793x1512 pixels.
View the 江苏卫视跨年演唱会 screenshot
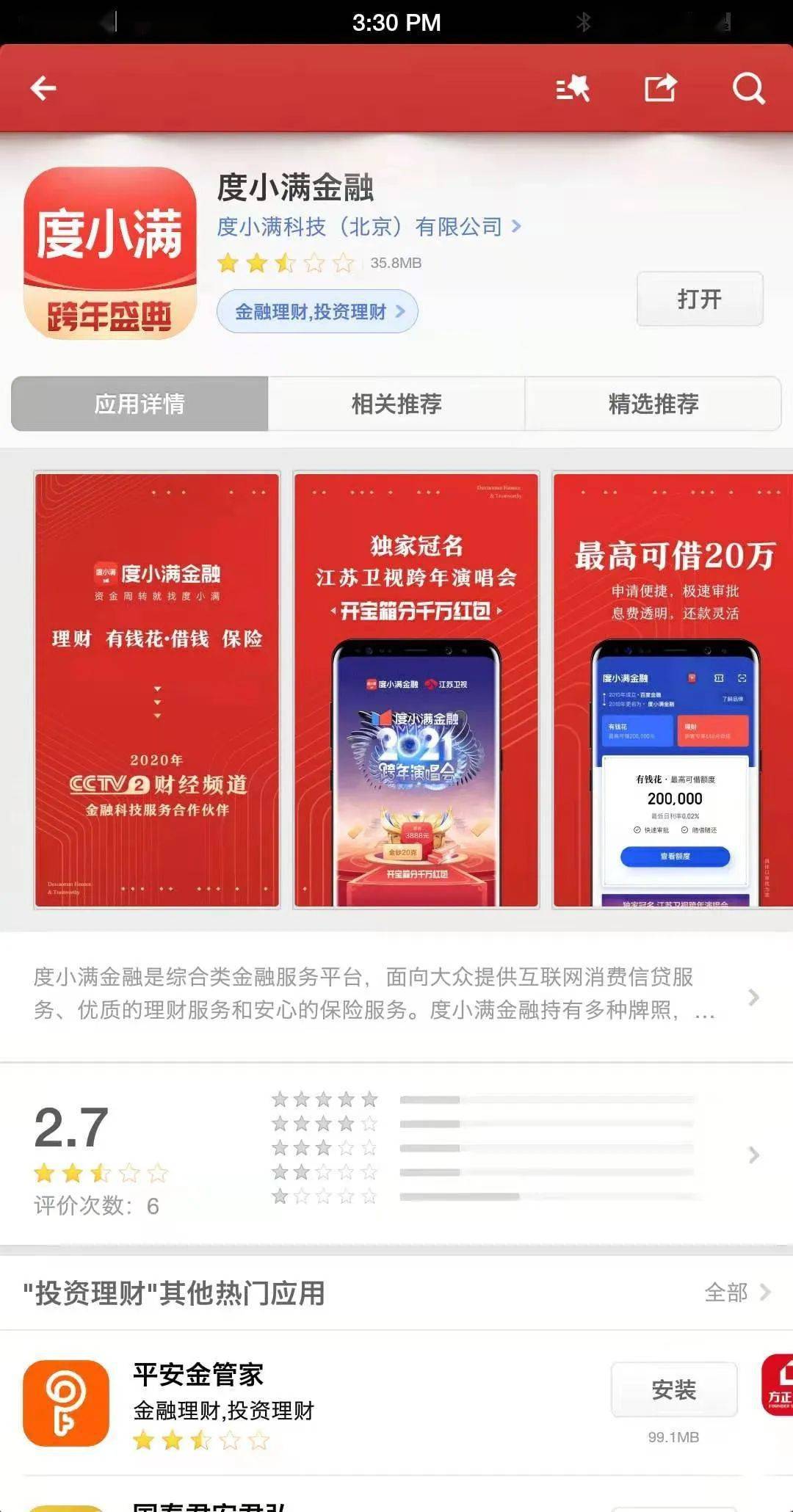click(x=416, y=690)
